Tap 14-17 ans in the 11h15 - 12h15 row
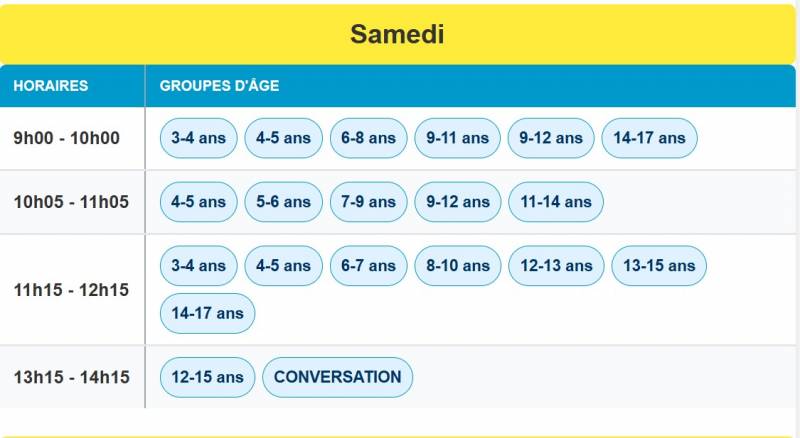This screenshot has width=800, height=438. coord(207,314)
